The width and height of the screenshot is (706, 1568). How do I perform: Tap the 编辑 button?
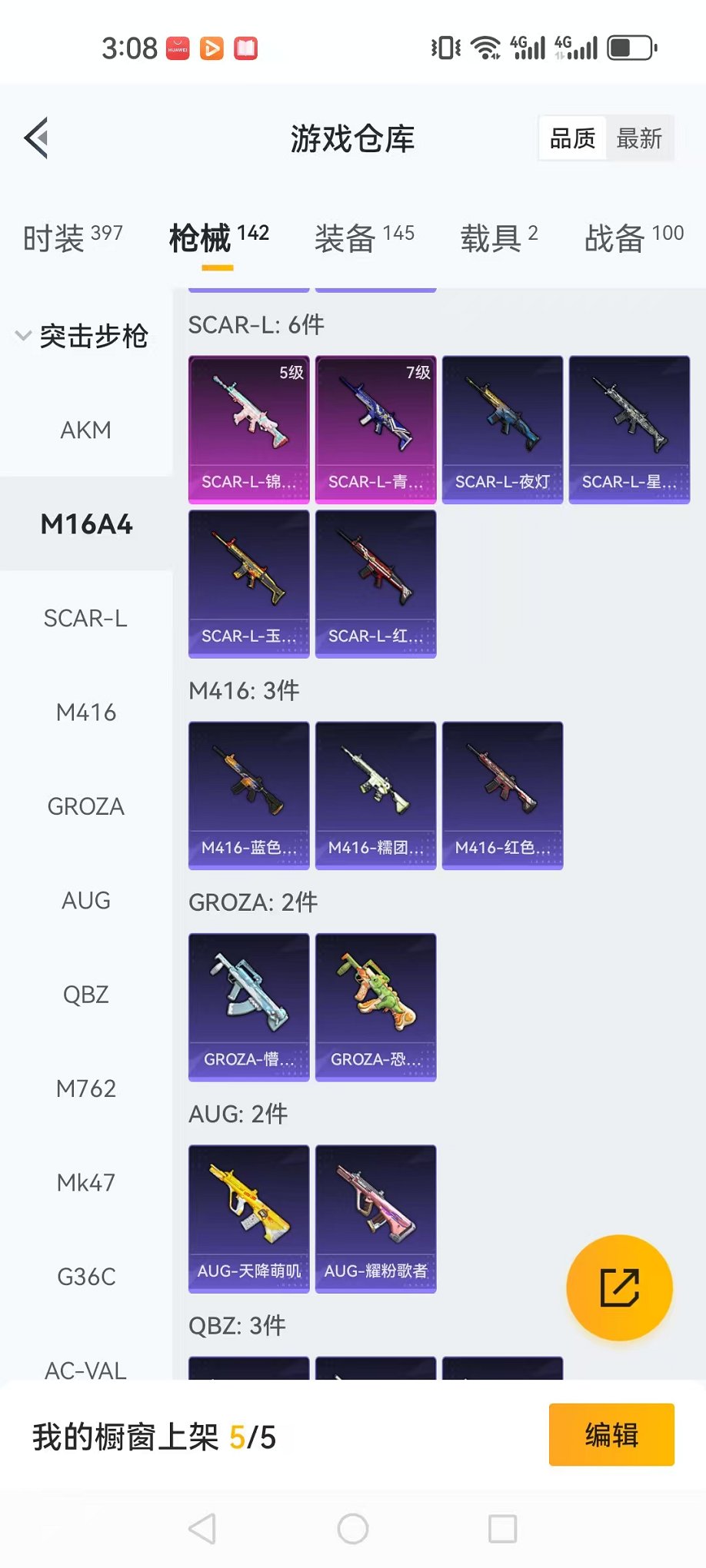coord(611,1434)
